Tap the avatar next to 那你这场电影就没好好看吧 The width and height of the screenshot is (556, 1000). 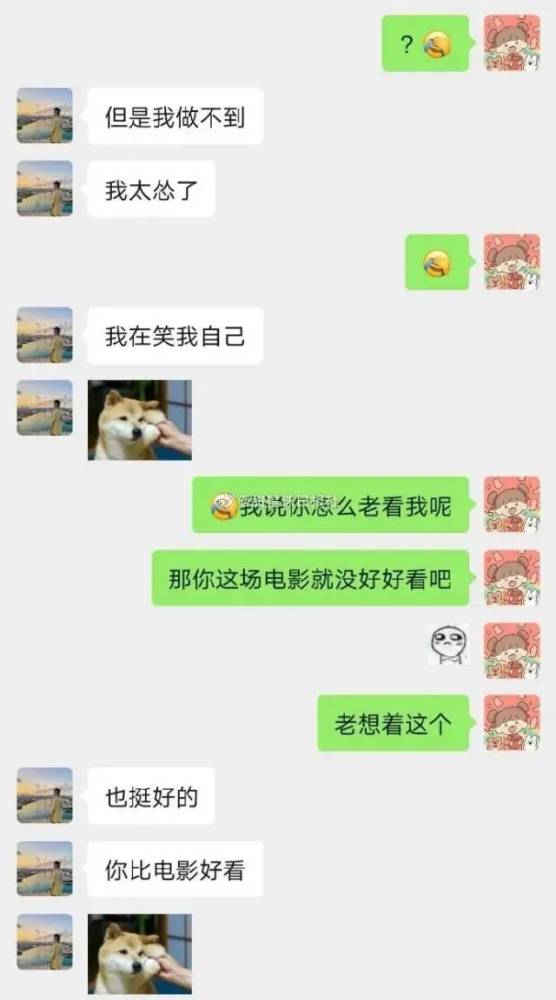512,577
